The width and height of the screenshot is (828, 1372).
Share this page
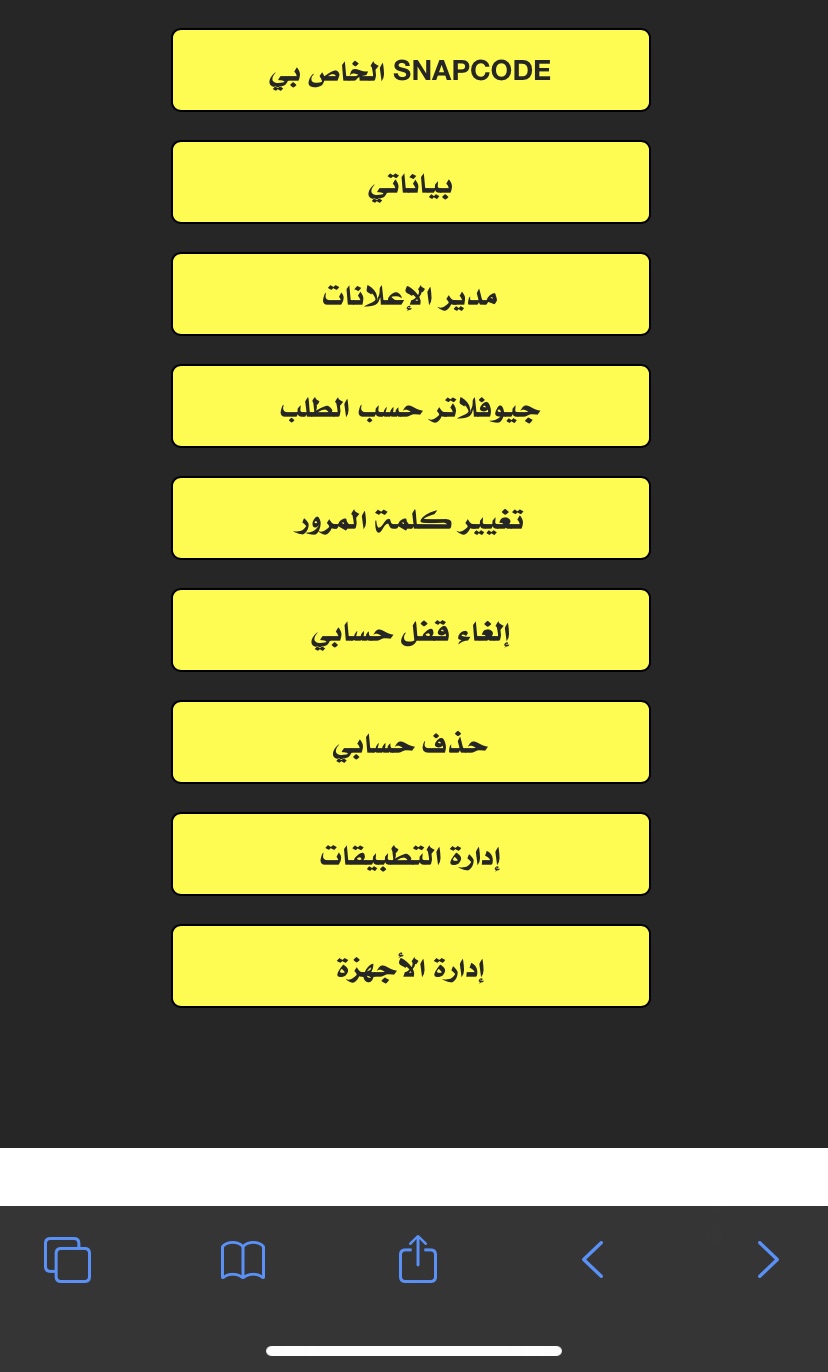point(418,1258)
